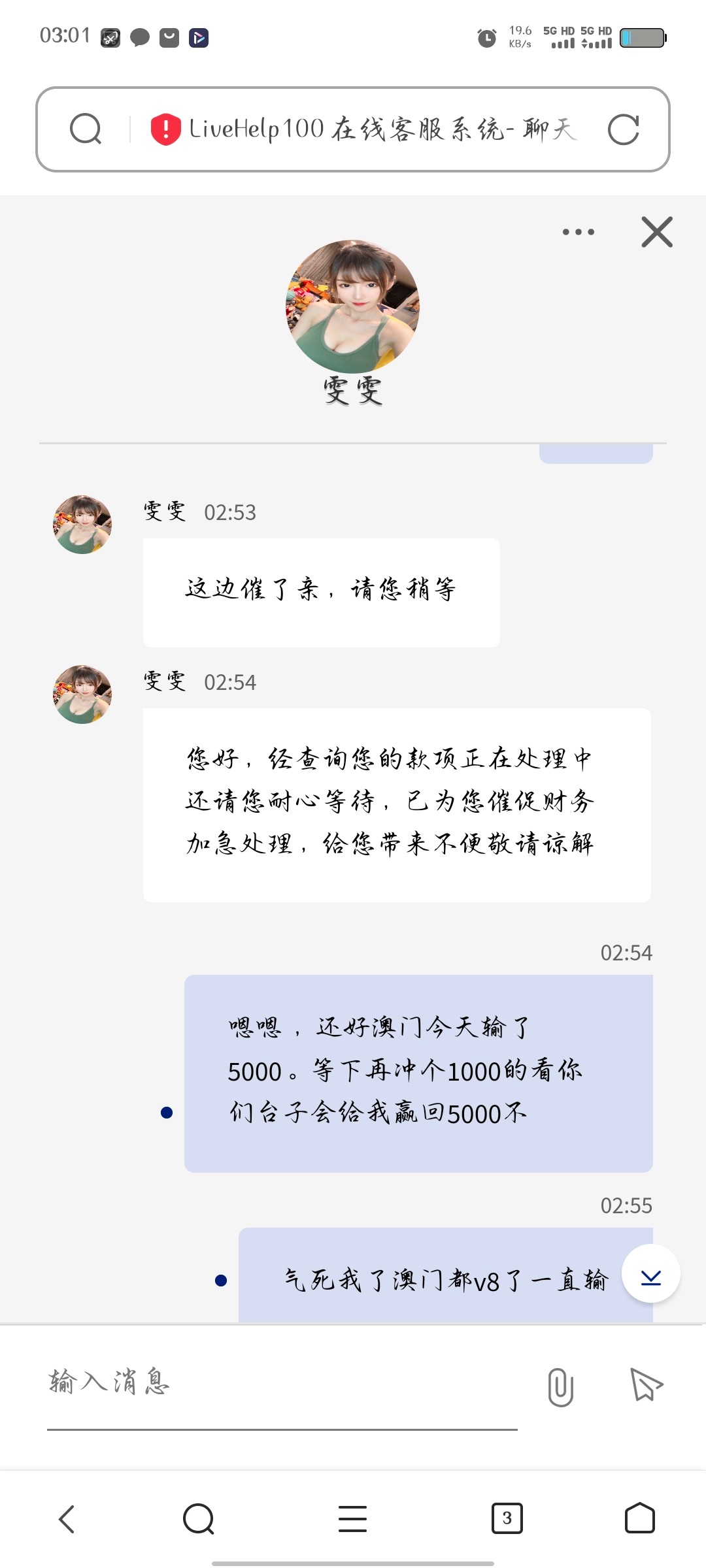Reload the current page
The height and width of the screenshot is (1568, 706).
click(623, 129)
